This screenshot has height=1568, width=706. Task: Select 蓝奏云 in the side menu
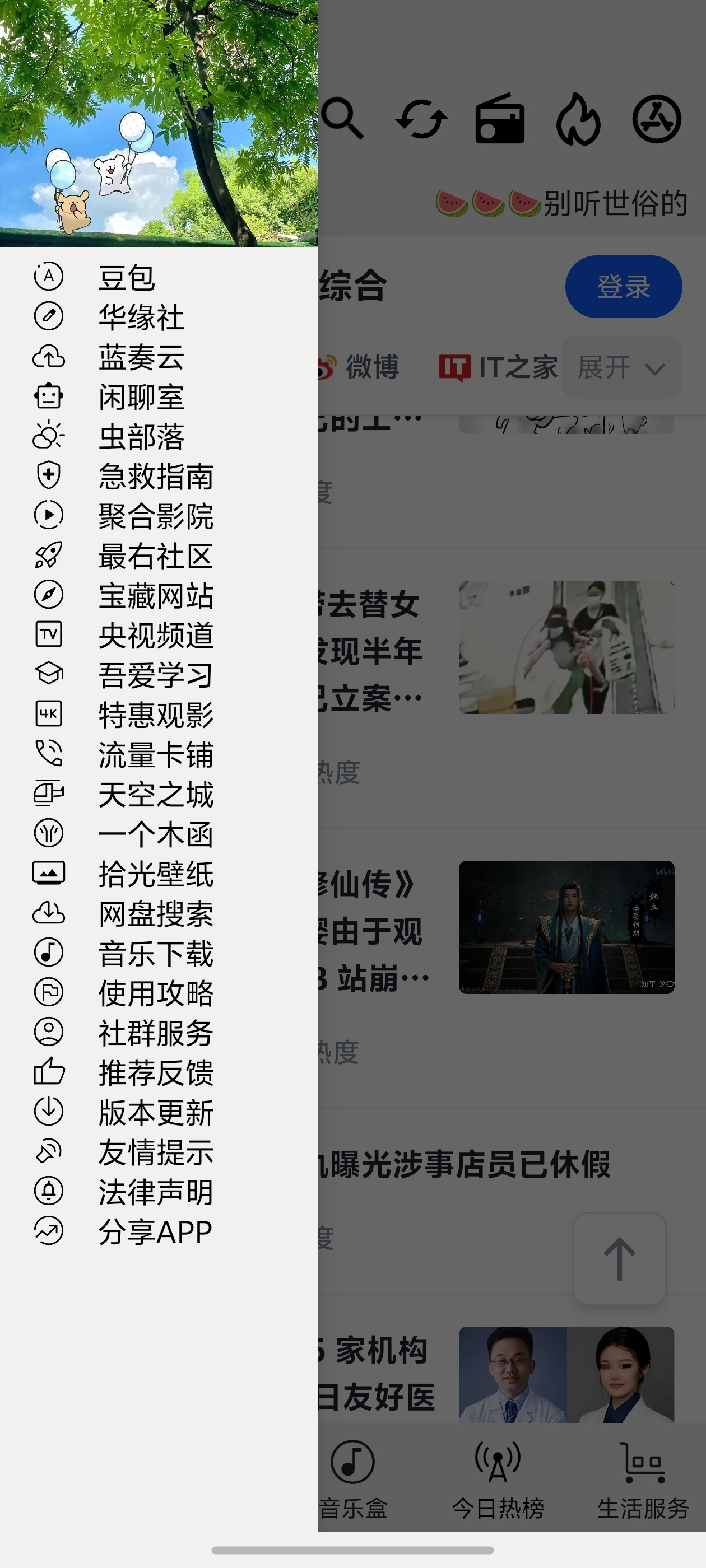tap(141, 357)
